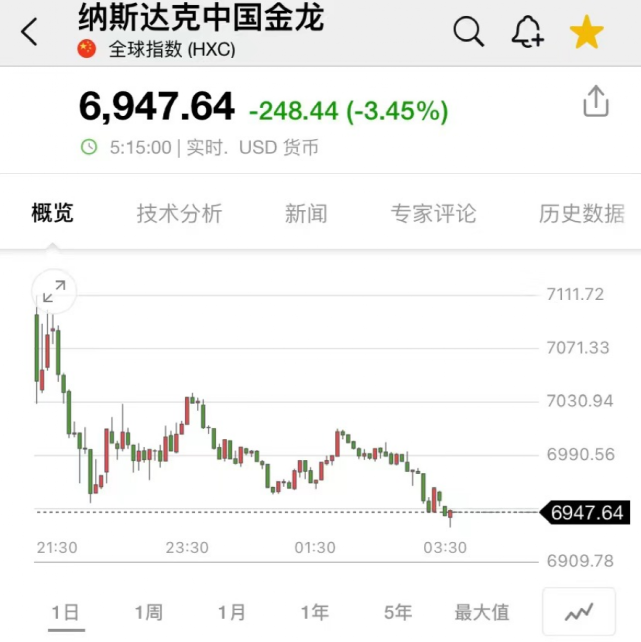
Task: Toggle the favorite star for this index
Action: pyautogui.click(x=587, y=33)
